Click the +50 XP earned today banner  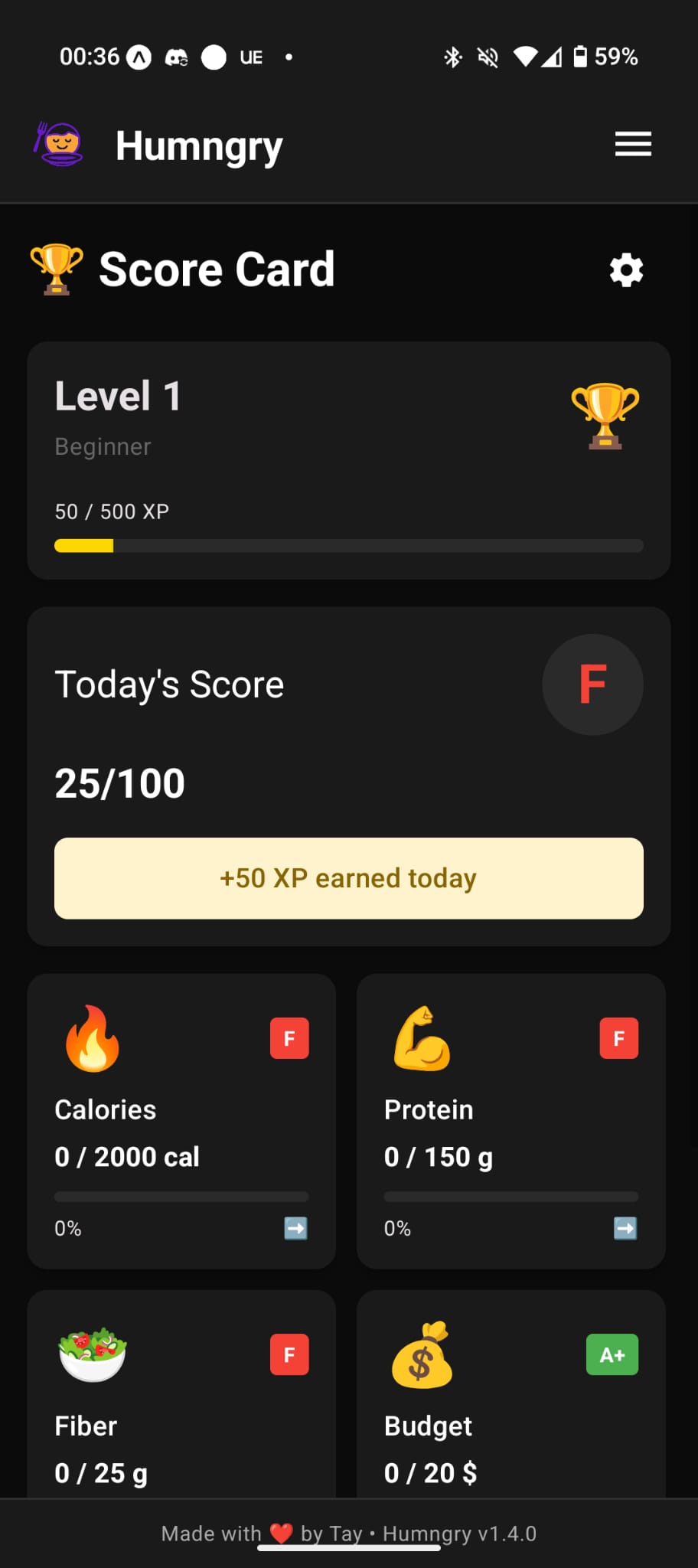tap(348, 878)
